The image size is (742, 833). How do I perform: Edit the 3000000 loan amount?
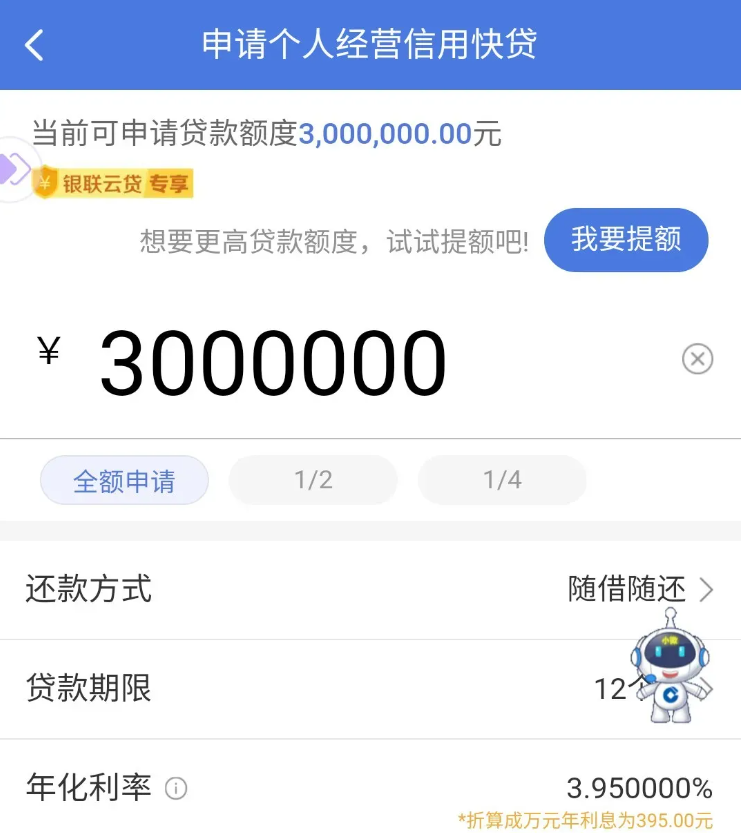tap(272, 364)
